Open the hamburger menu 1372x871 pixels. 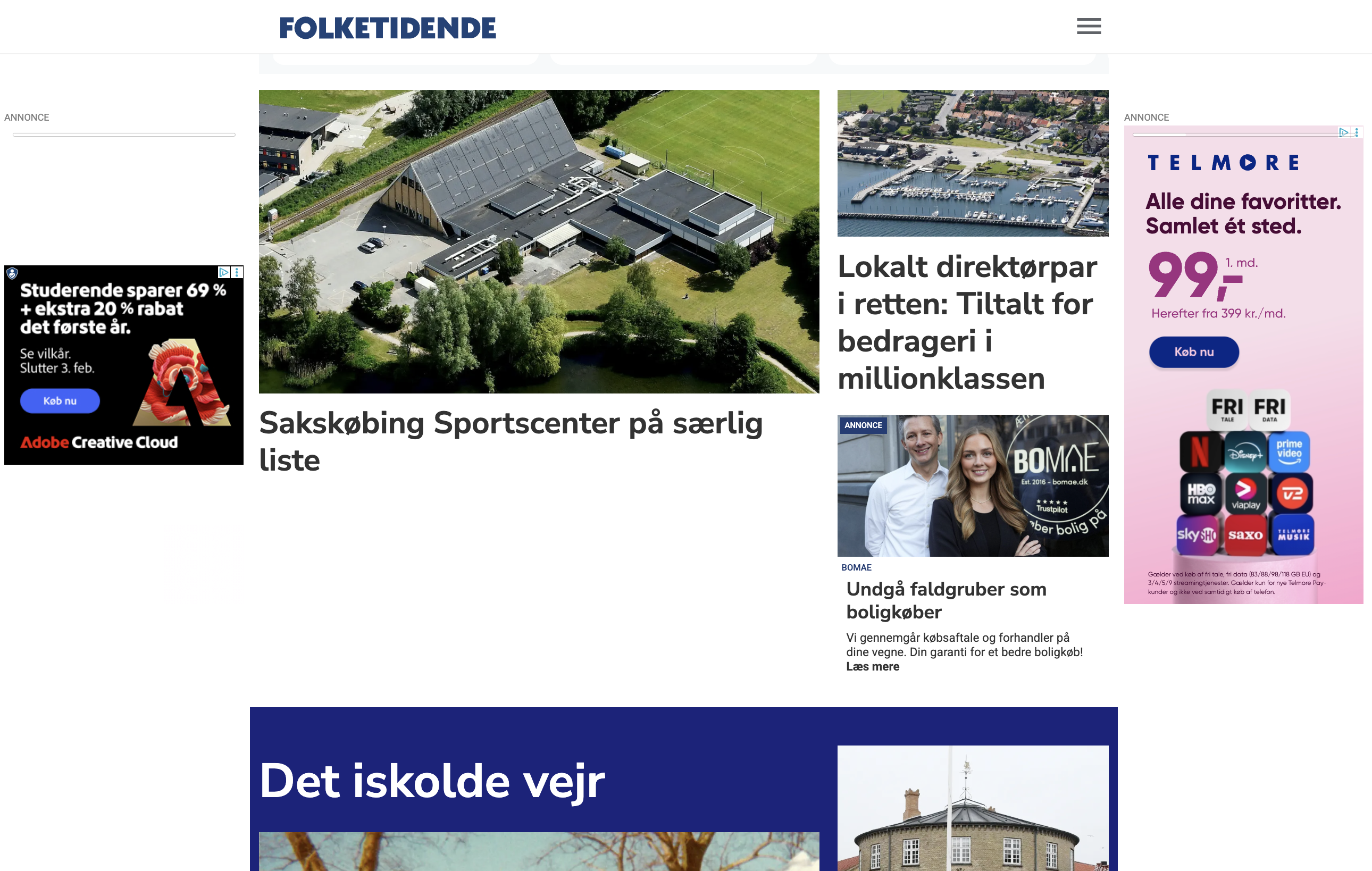coord(1088,26)
